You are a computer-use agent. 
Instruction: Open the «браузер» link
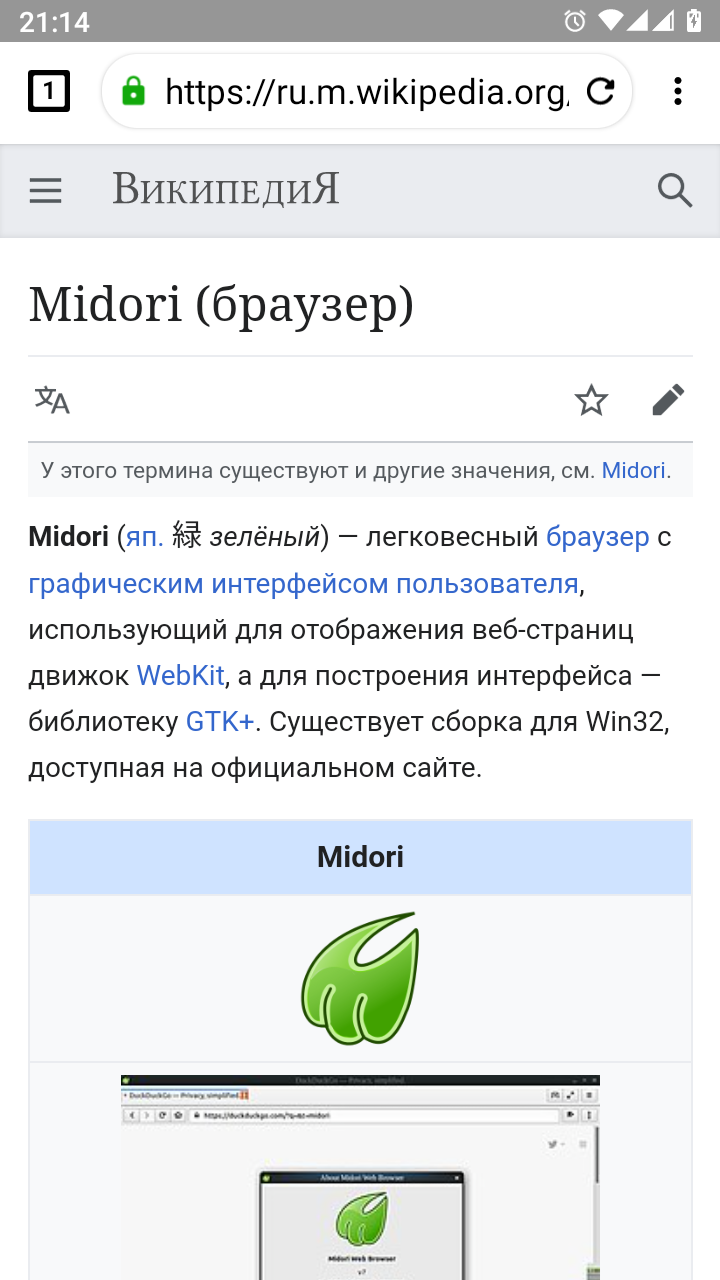click(597, 537)
